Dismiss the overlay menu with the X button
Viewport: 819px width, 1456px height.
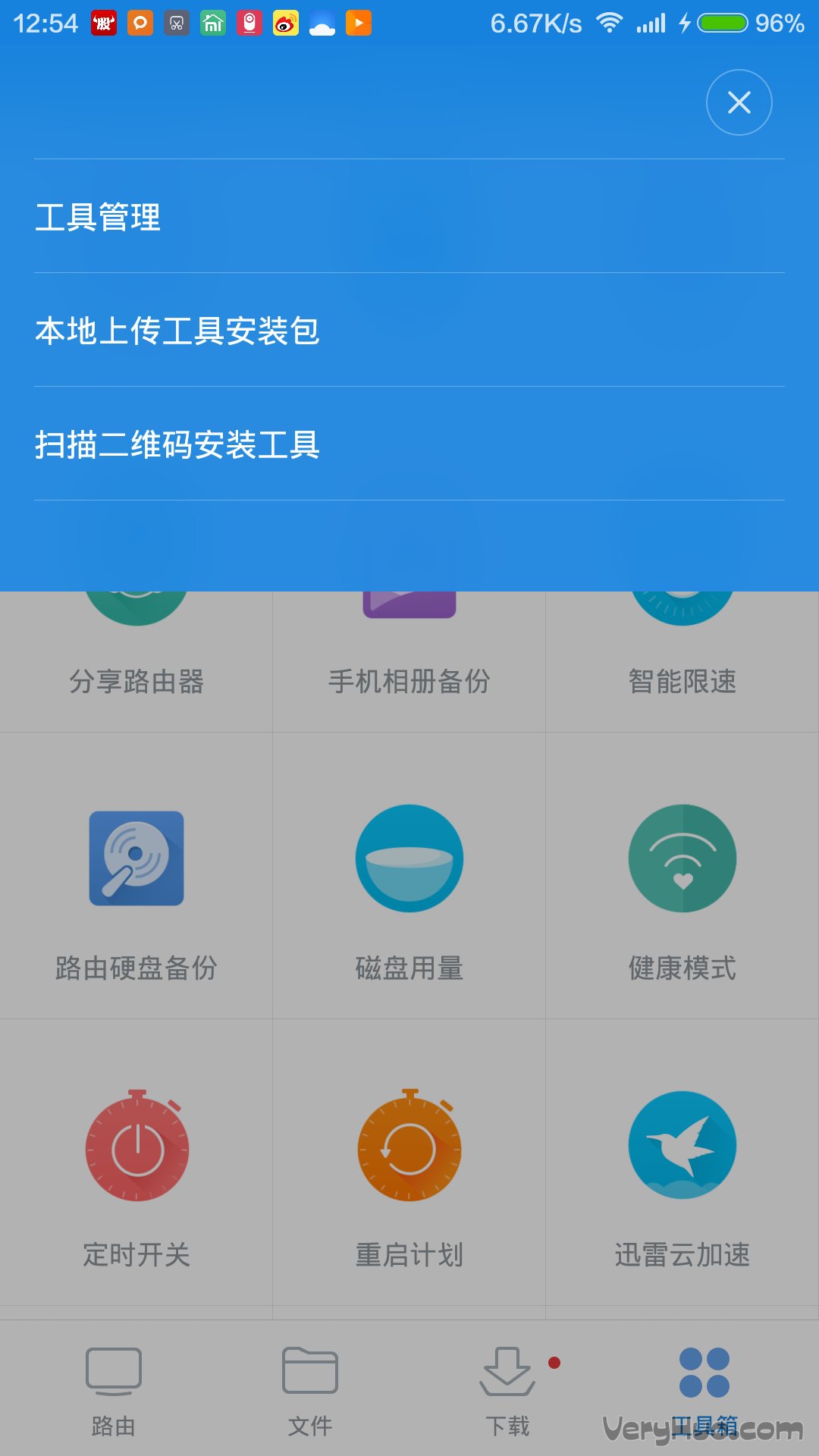(738, 102)
